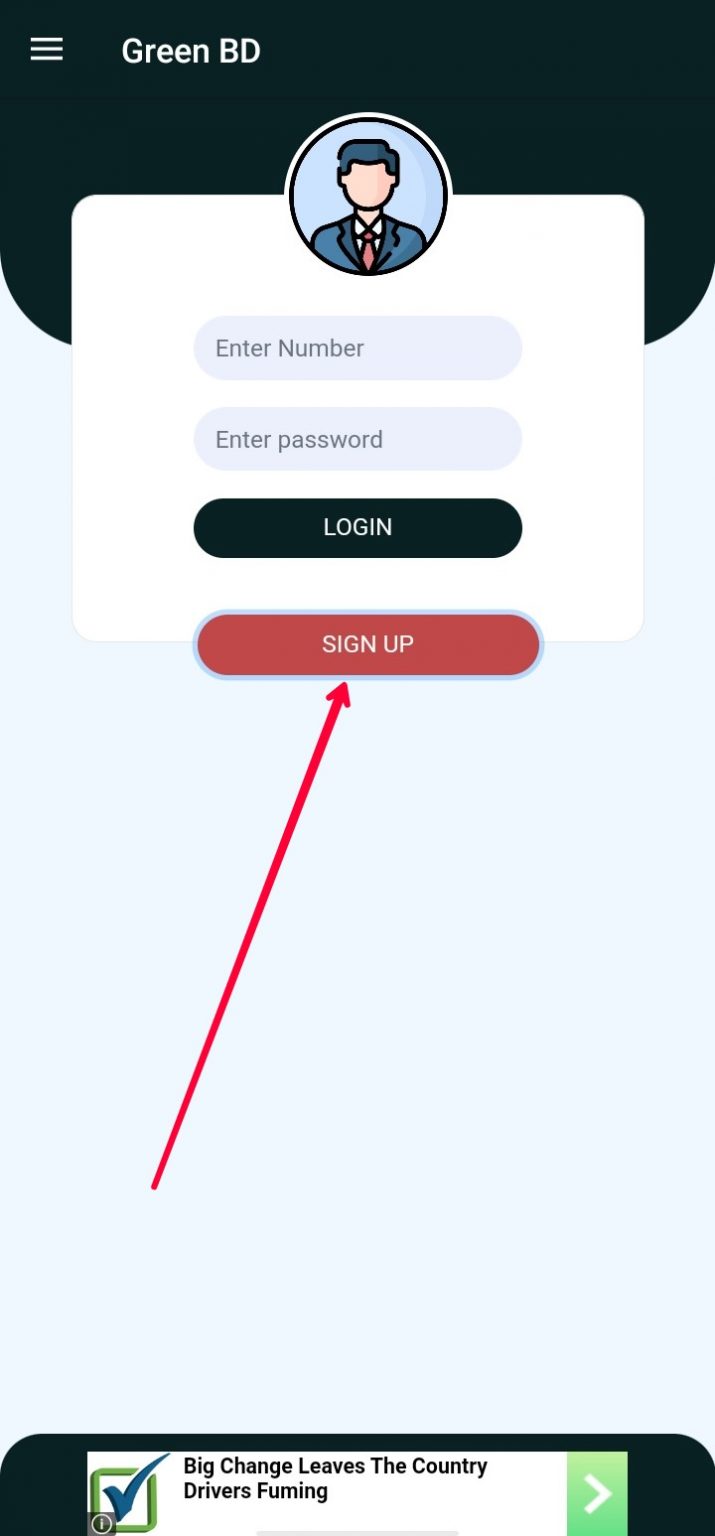
Task: Open the ad info icon
Action: (102, 1525)
